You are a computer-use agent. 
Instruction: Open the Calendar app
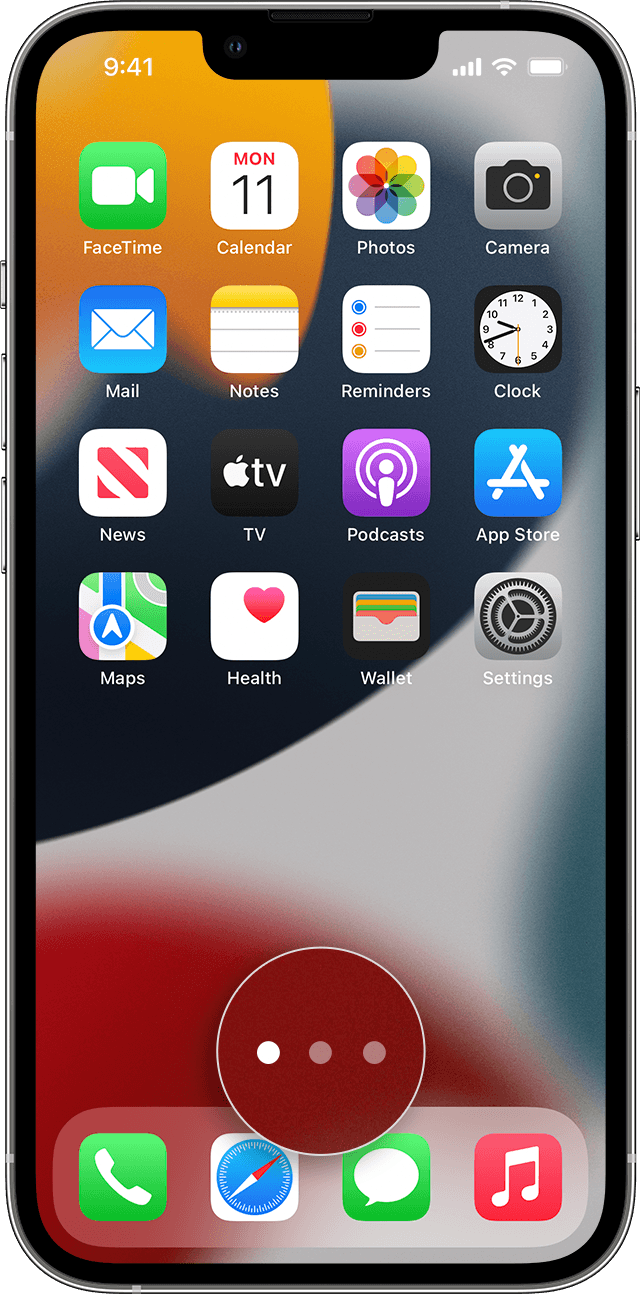[254, 186]
